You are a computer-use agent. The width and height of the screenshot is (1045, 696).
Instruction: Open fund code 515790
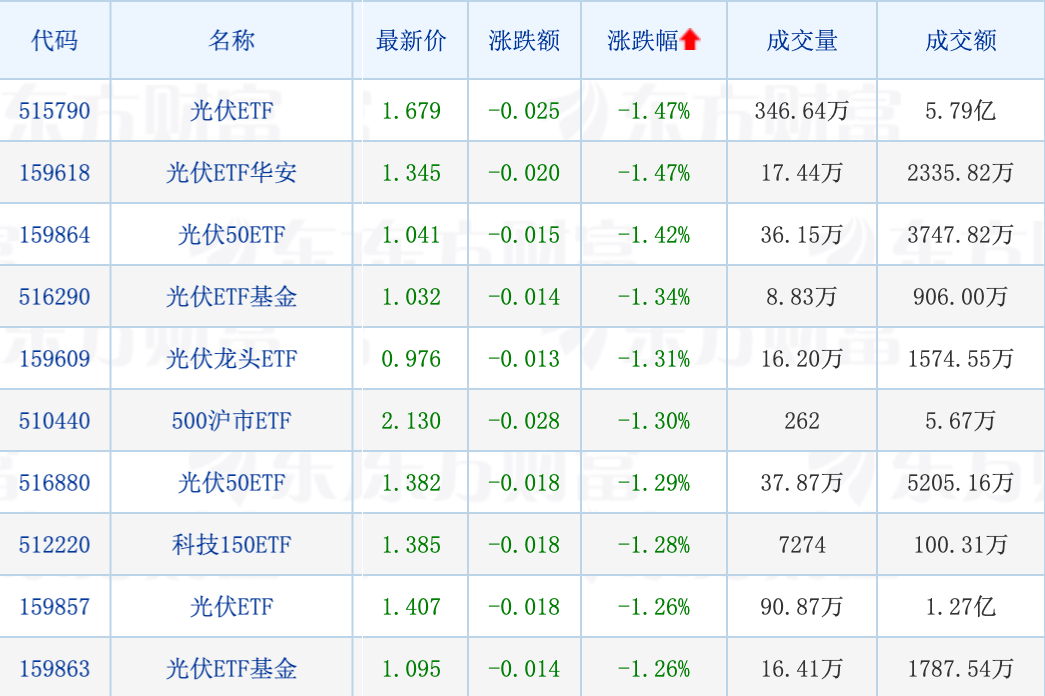(x=54, y=111)
